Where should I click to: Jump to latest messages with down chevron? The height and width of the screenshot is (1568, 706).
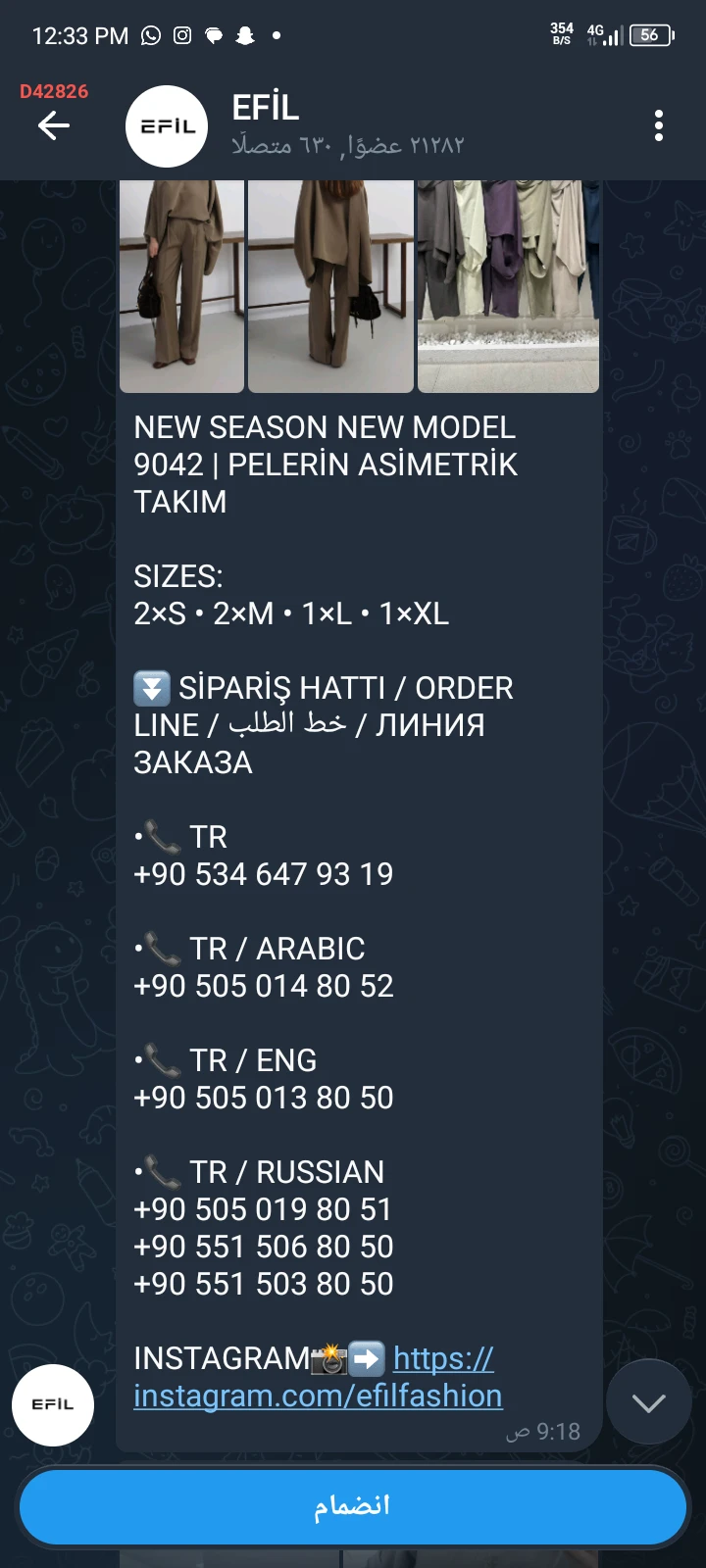[648, 1402]
